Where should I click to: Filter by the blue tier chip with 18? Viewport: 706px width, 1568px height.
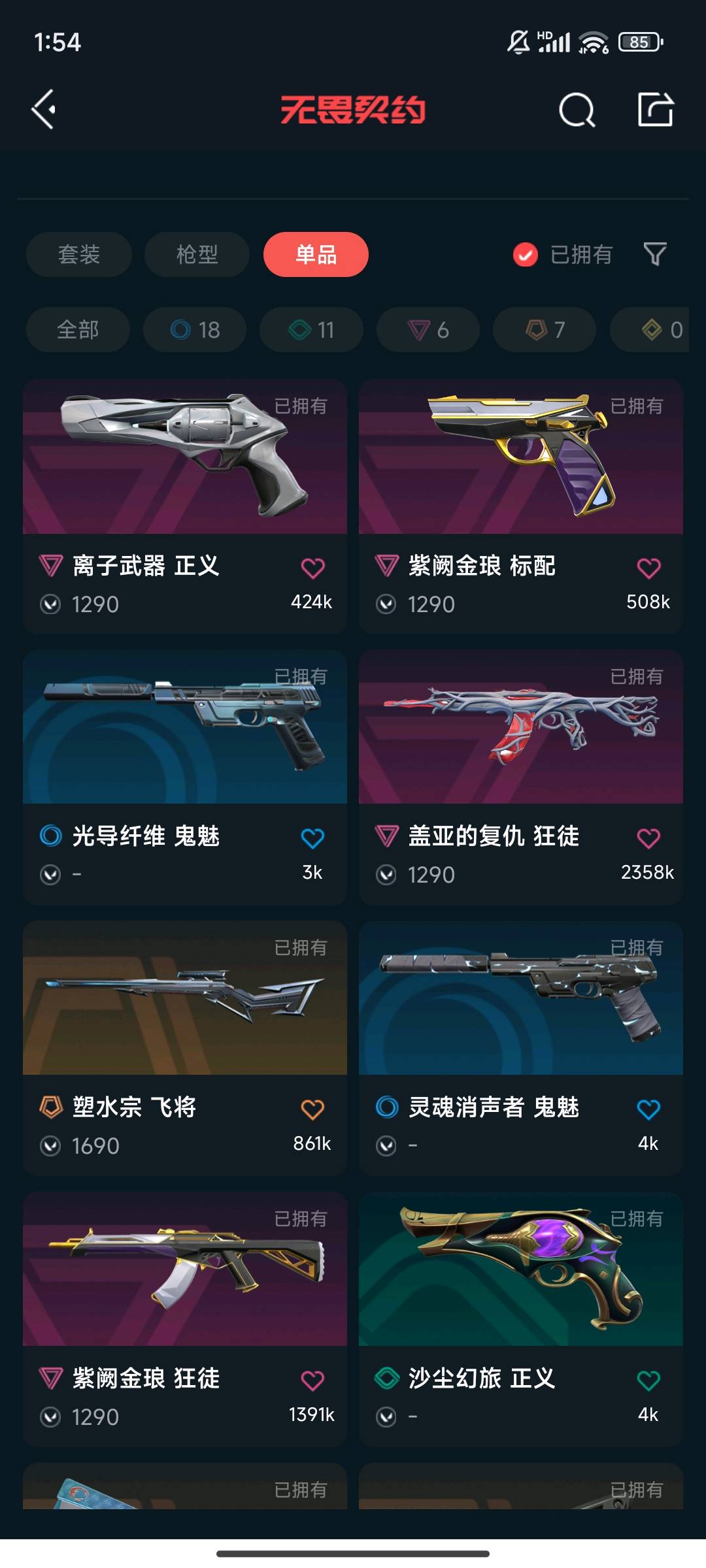point(195,330)
